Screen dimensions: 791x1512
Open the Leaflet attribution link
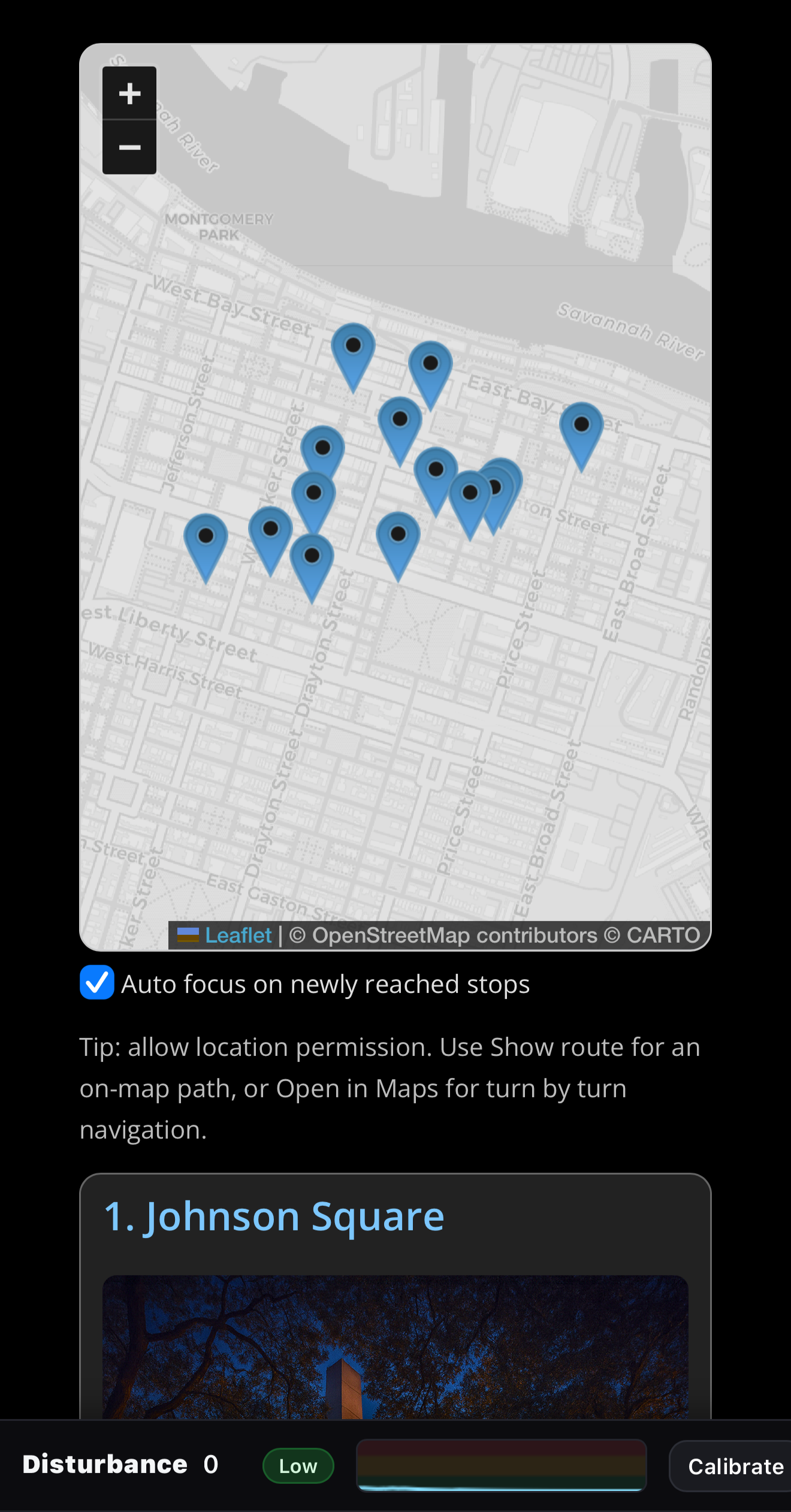(x=237, y=935)
